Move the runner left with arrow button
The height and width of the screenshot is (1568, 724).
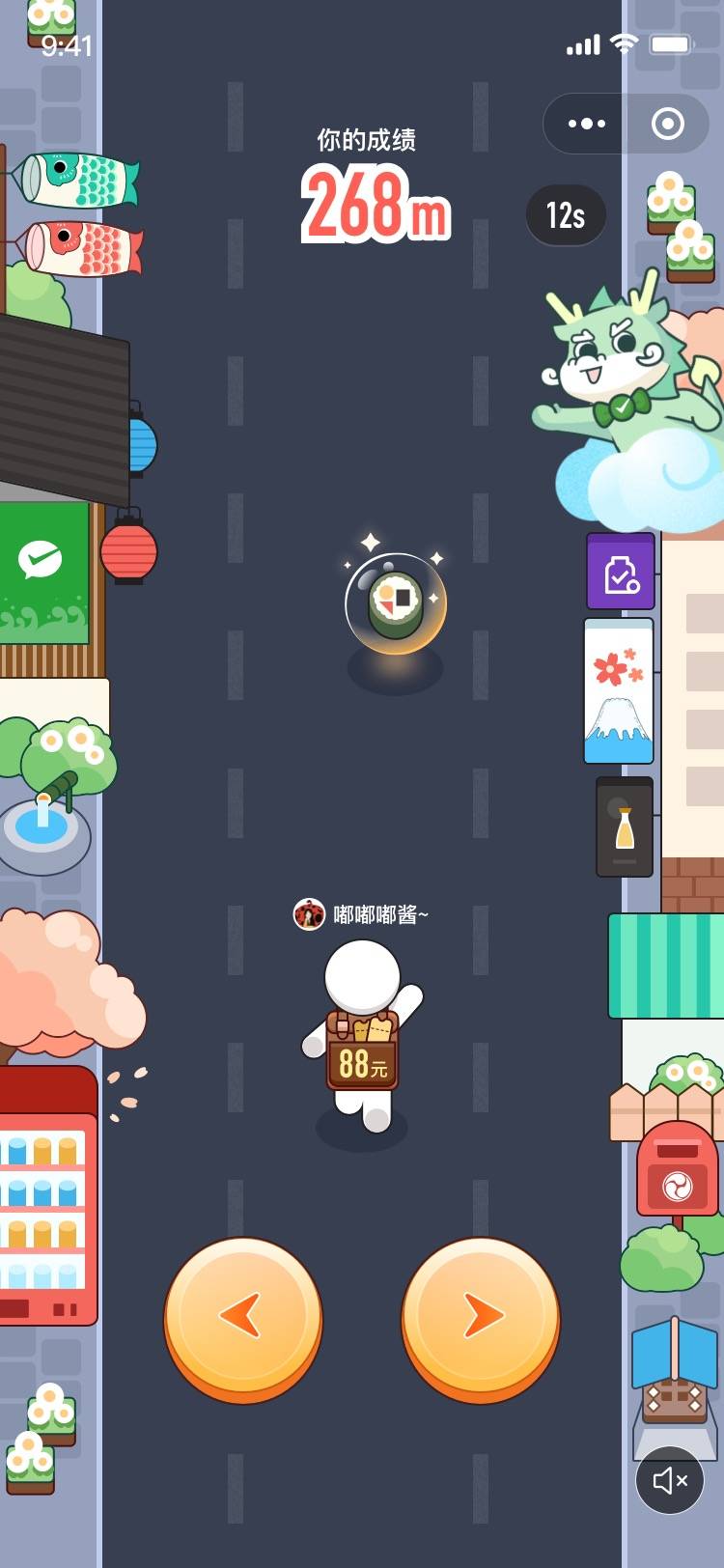click(x=243, y=1315)
